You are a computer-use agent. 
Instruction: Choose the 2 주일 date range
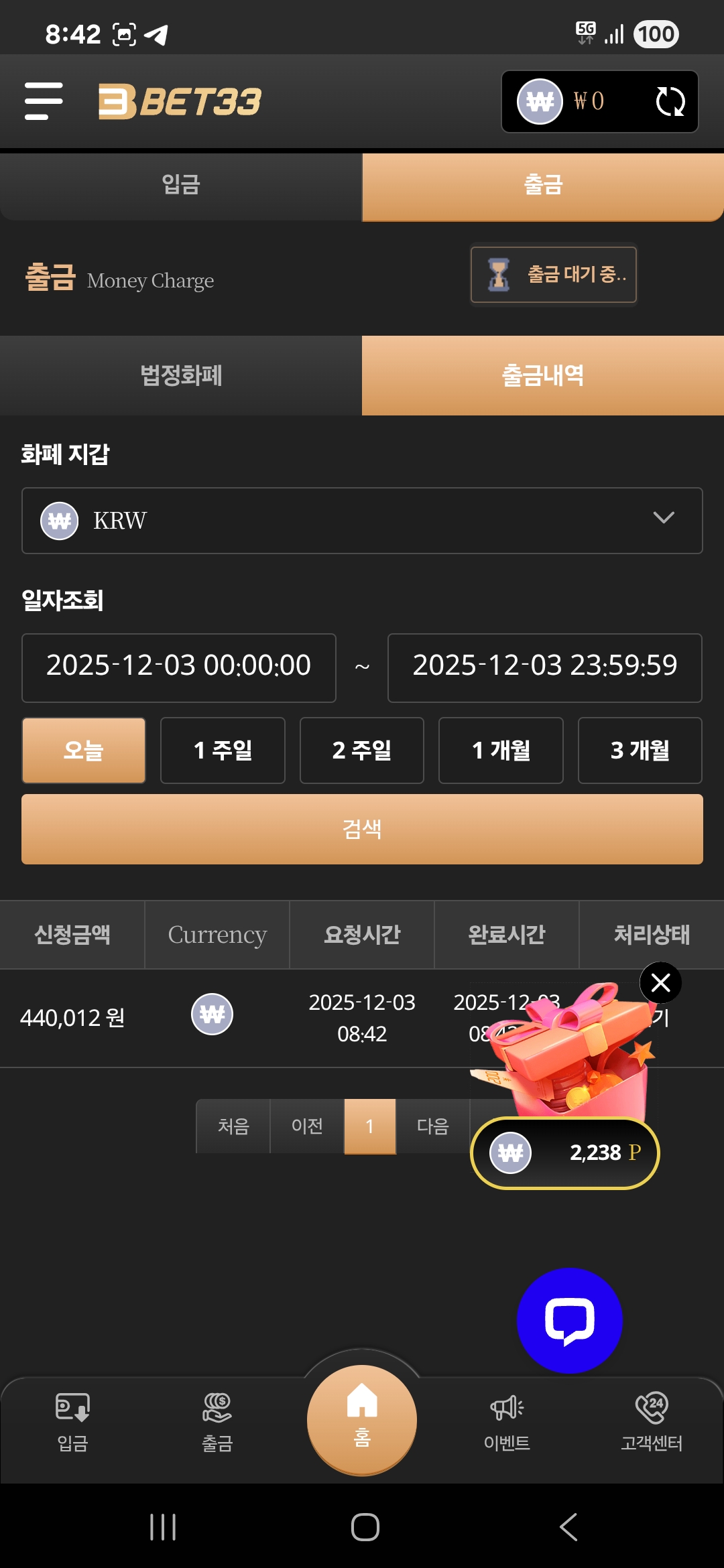[362, 750]
